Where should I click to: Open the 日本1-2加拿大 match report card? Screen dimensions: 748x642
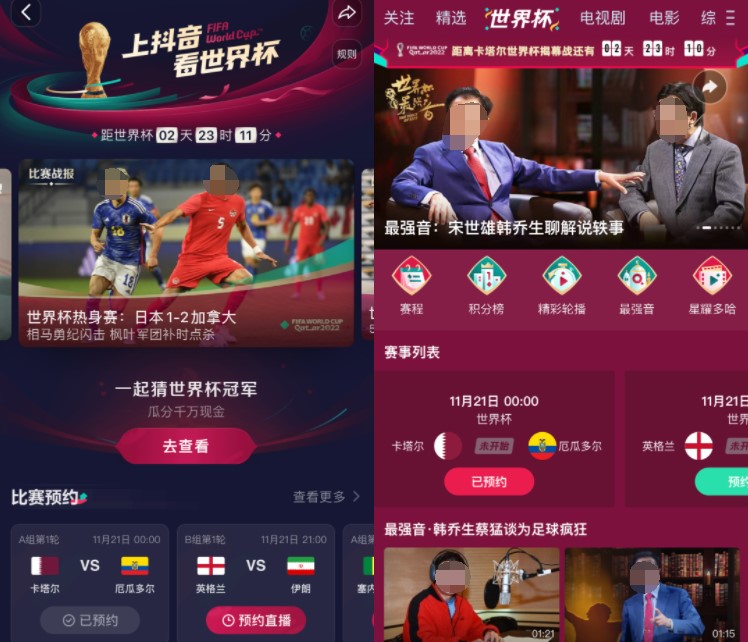click(186, 254)
